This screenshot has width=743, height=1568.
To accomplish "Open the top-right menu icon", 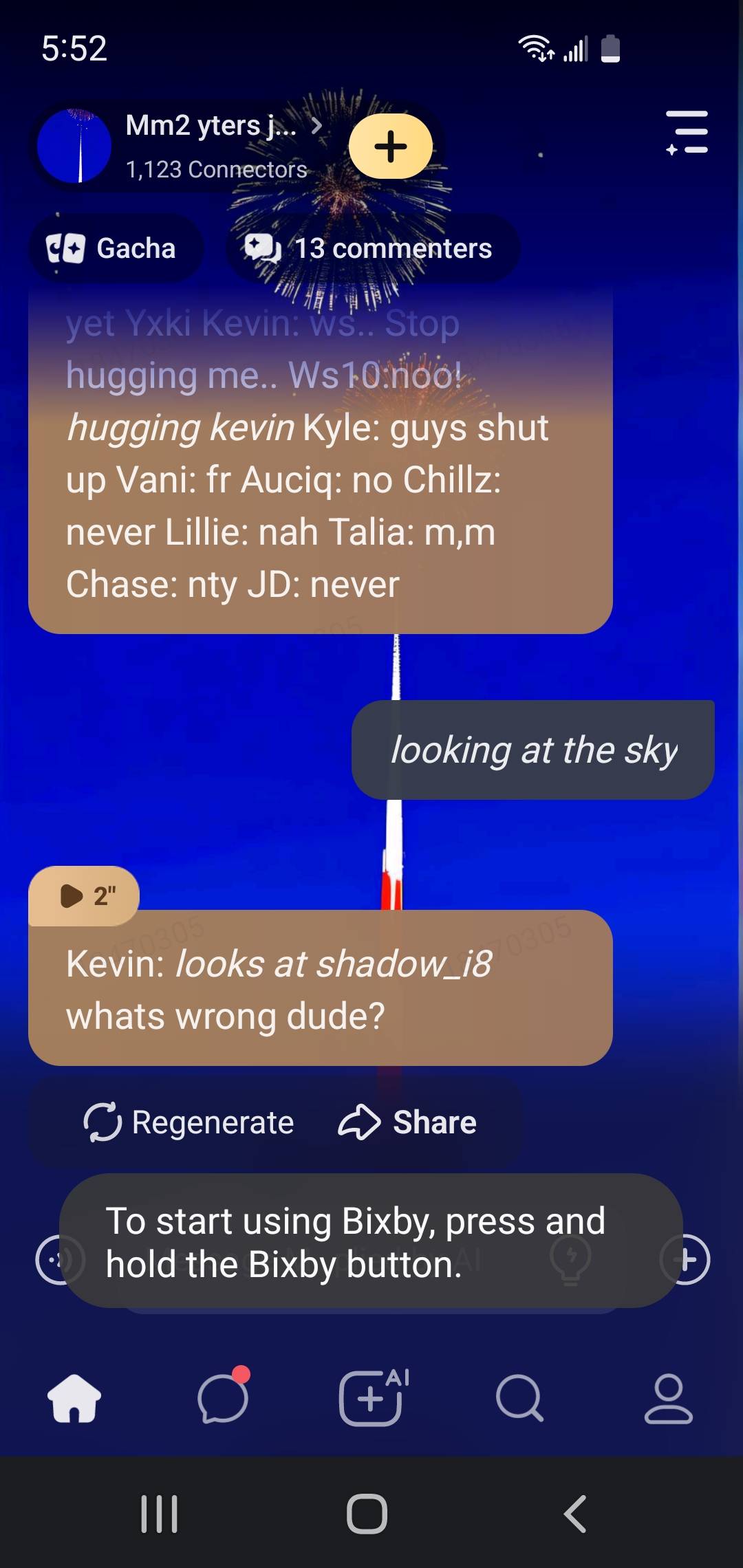I will (x=687, y=132).
